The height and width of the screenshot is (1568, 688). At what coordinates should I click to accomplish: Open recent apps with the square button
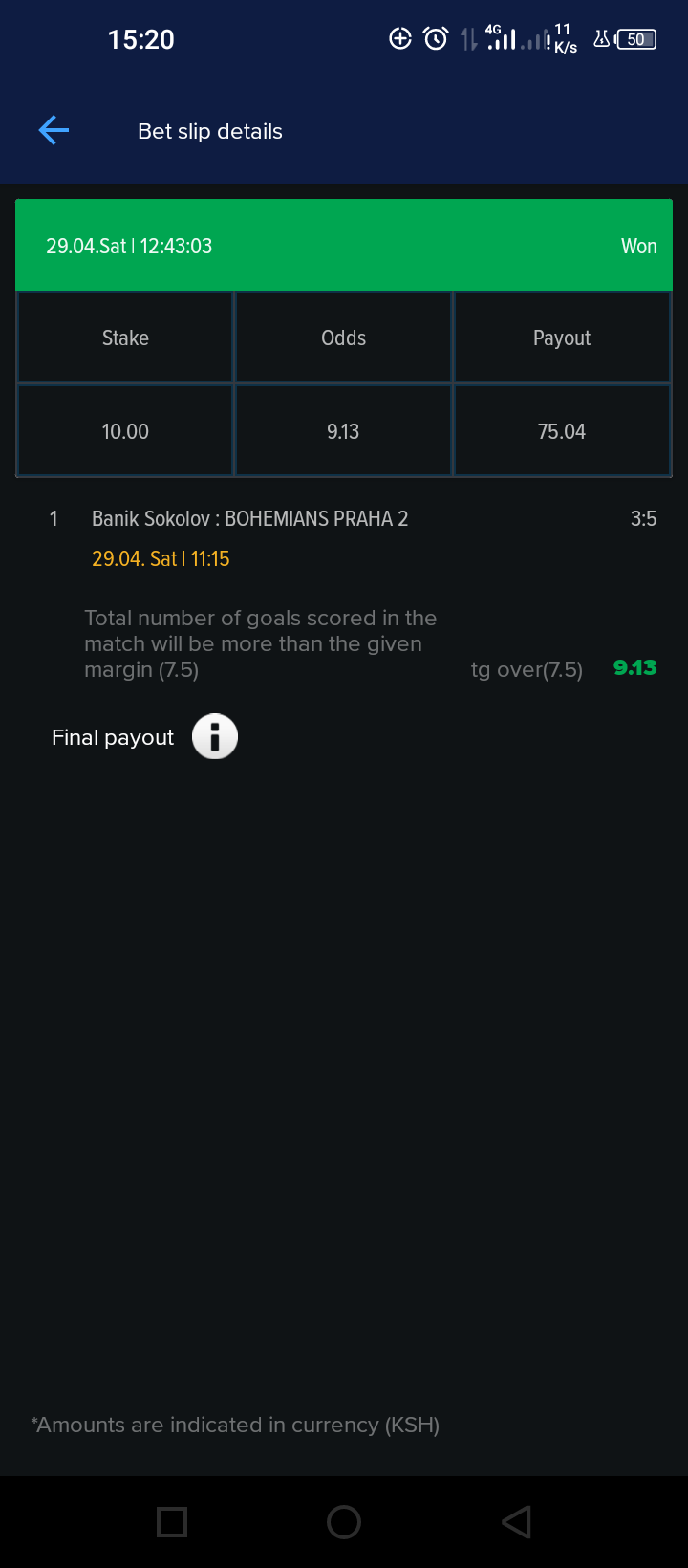coord(172,1521)
